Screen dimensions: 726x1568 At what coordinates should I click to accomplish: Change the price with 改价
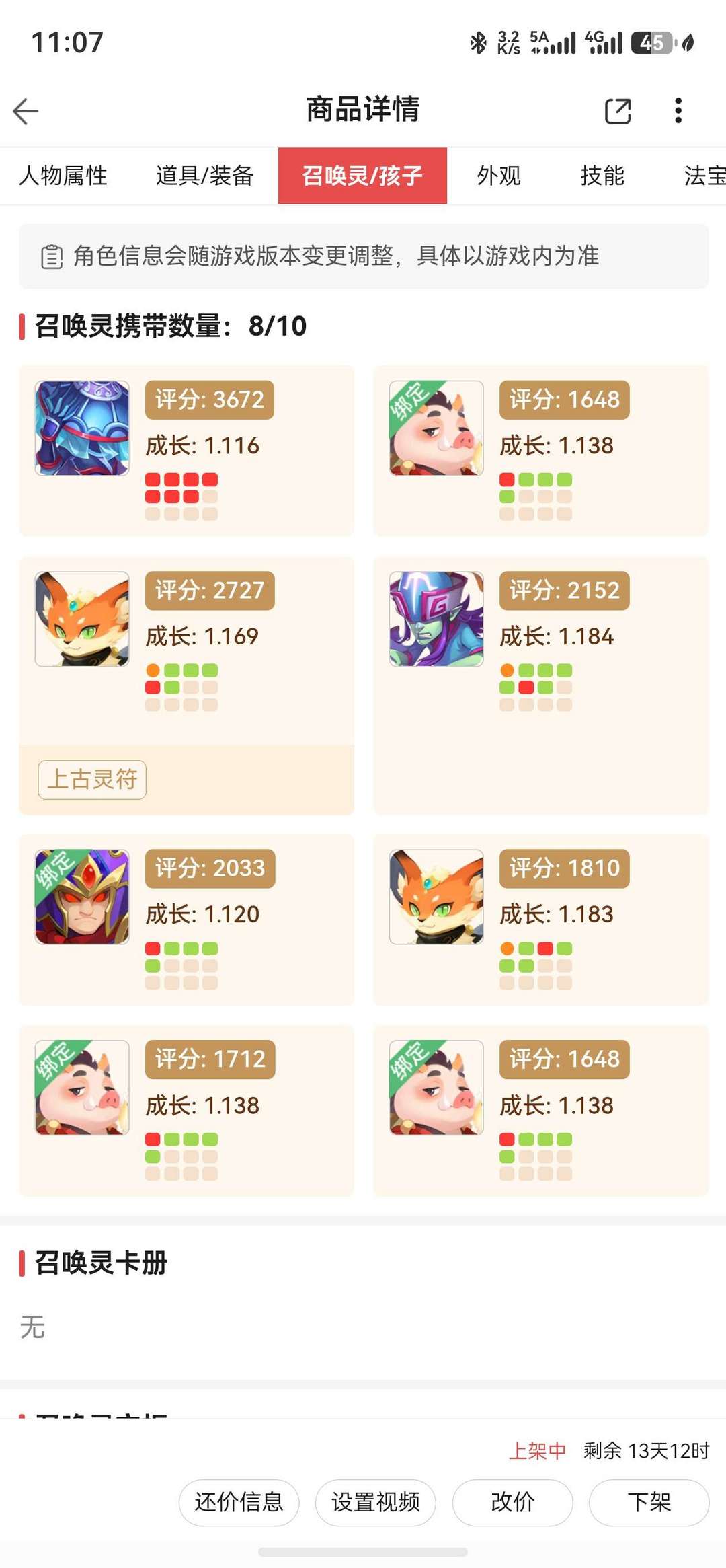pos(512,1502)
